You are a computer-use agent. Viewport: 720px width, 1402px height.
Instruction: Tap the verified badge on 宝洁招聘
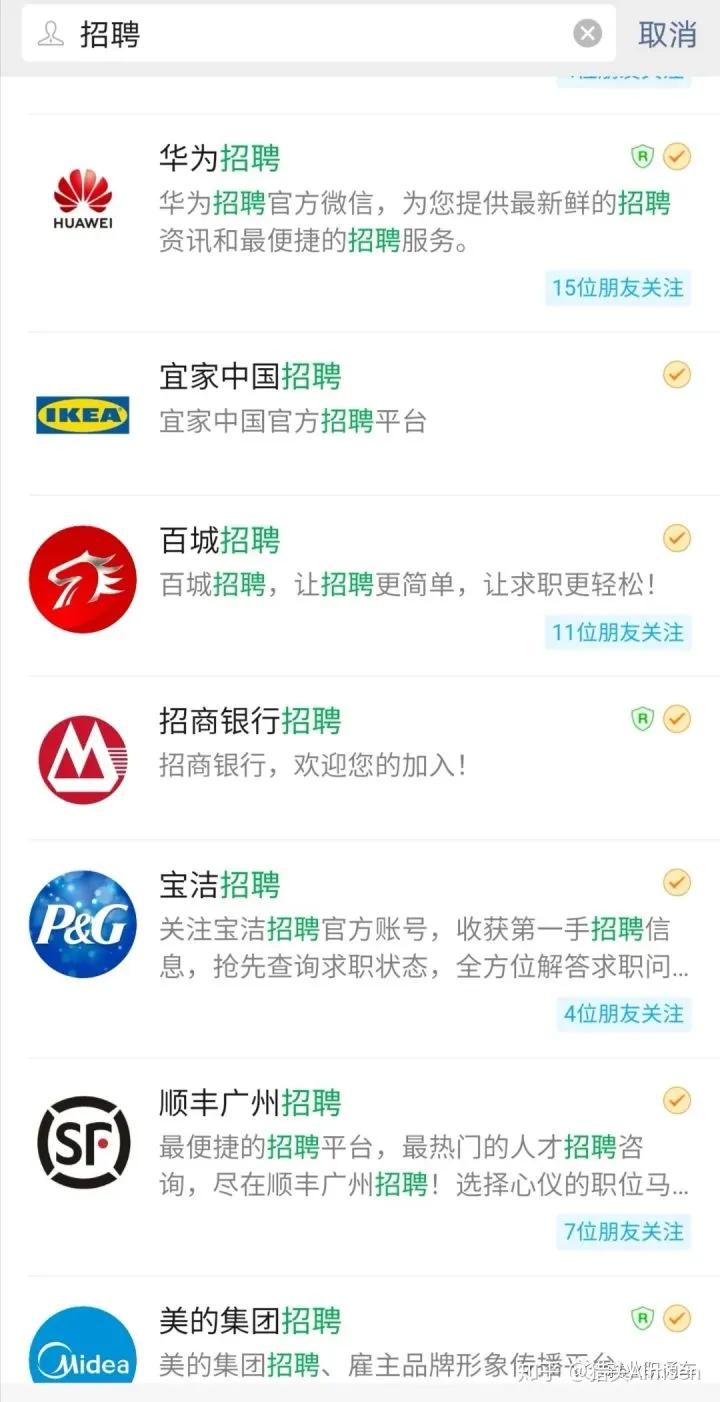[676, 882]
